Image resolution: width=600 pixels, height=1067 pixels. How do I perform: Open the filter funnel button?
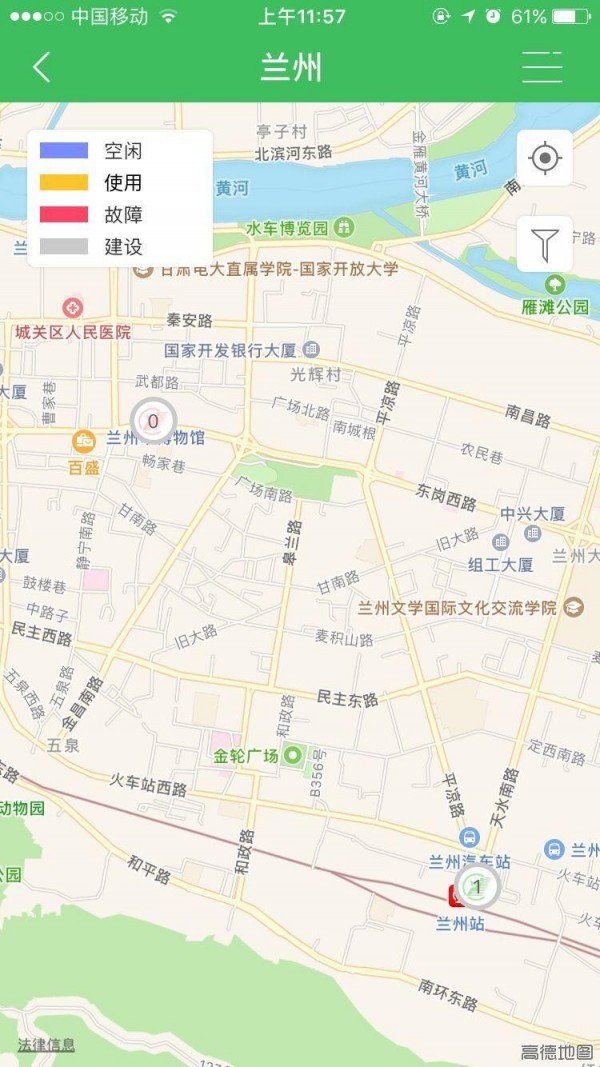(545, 243)
